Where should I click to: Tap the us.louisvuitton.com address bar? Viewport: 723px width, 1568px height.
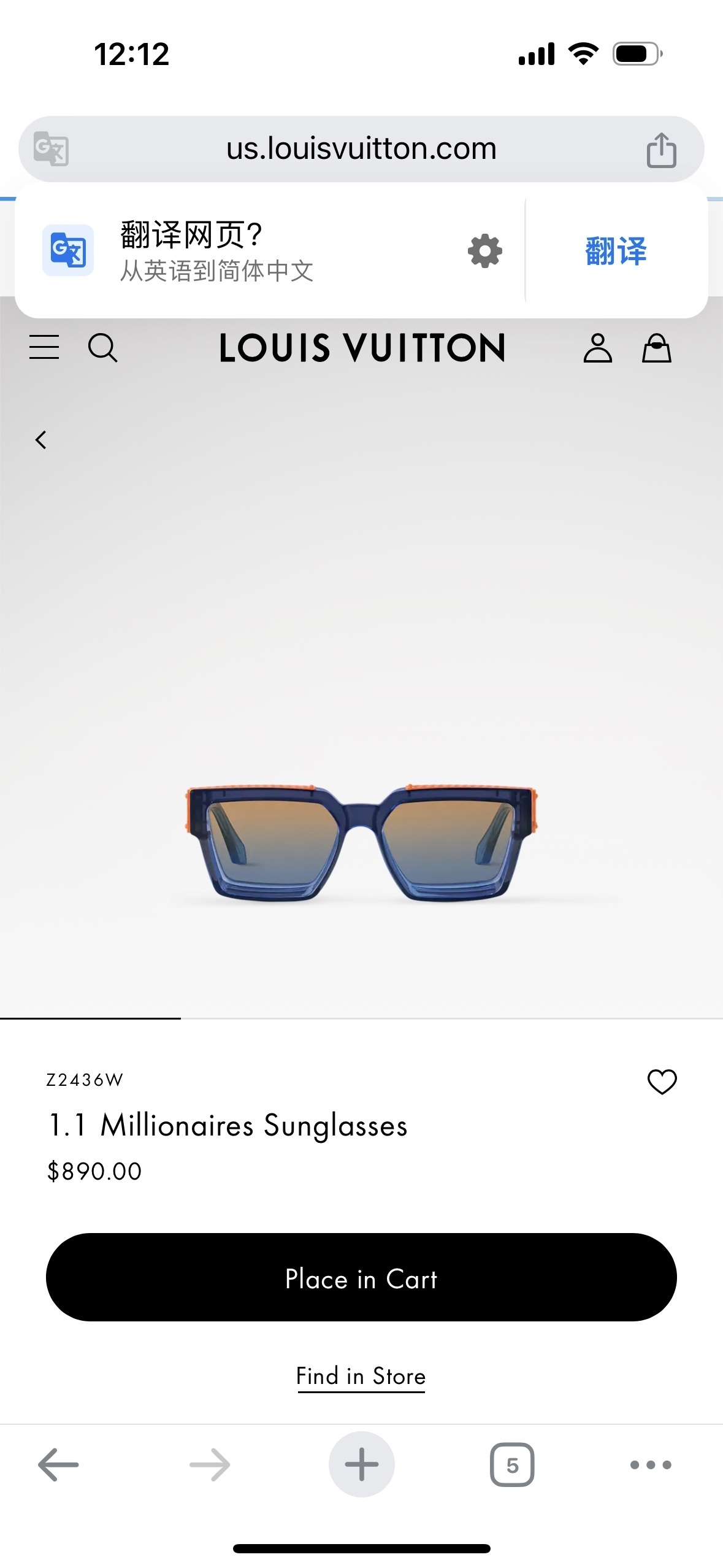pos(361,149)
